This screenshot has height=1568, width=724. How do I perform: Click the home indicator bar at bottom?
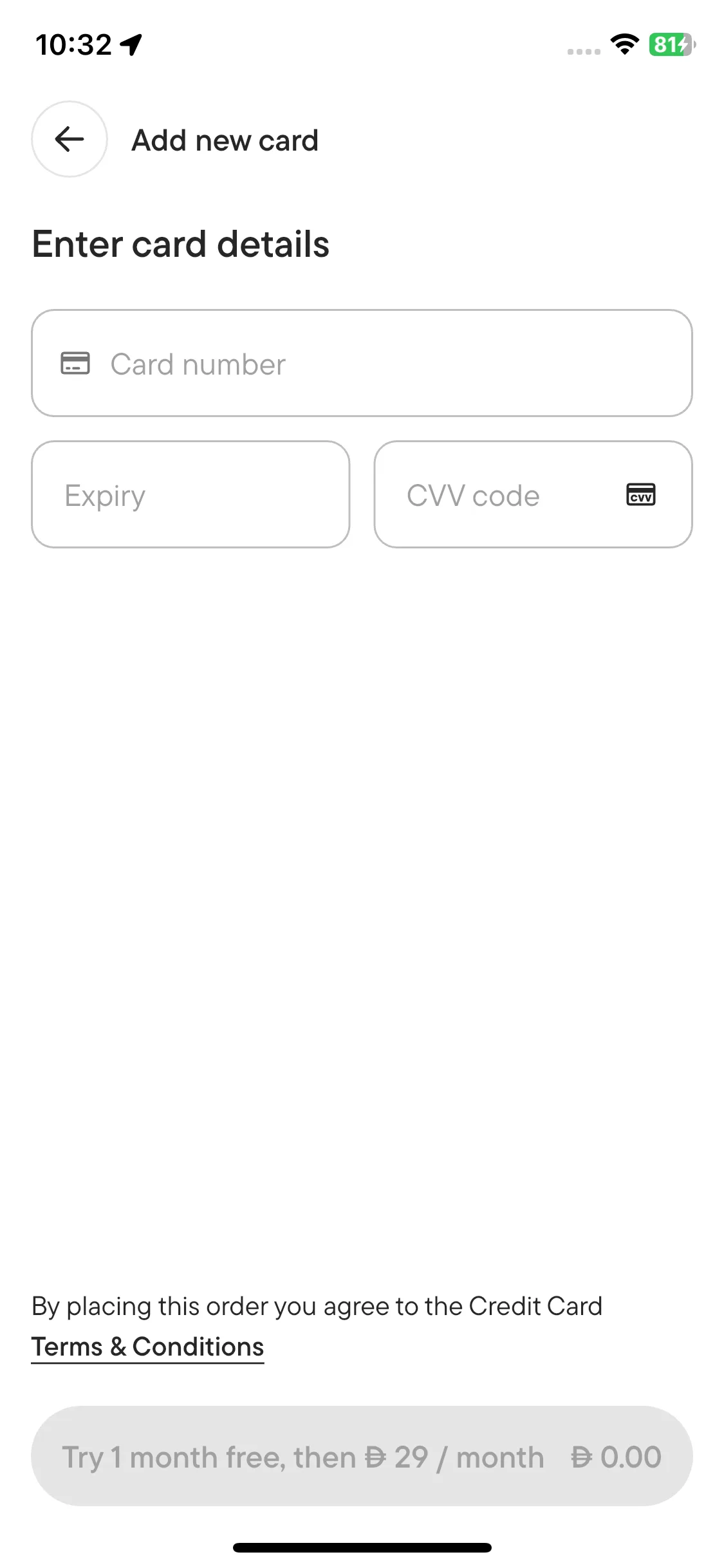coord(362,1547)
